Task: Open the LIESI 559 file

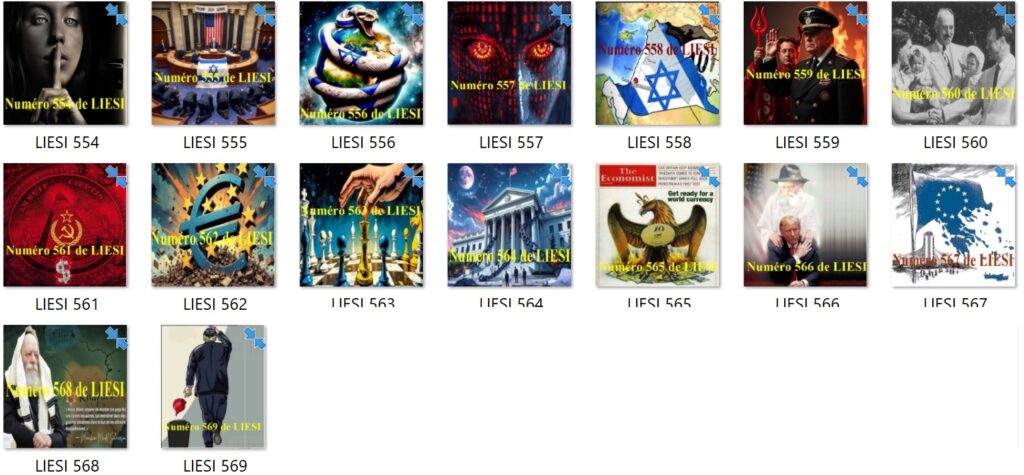Action: coord(806,65)
